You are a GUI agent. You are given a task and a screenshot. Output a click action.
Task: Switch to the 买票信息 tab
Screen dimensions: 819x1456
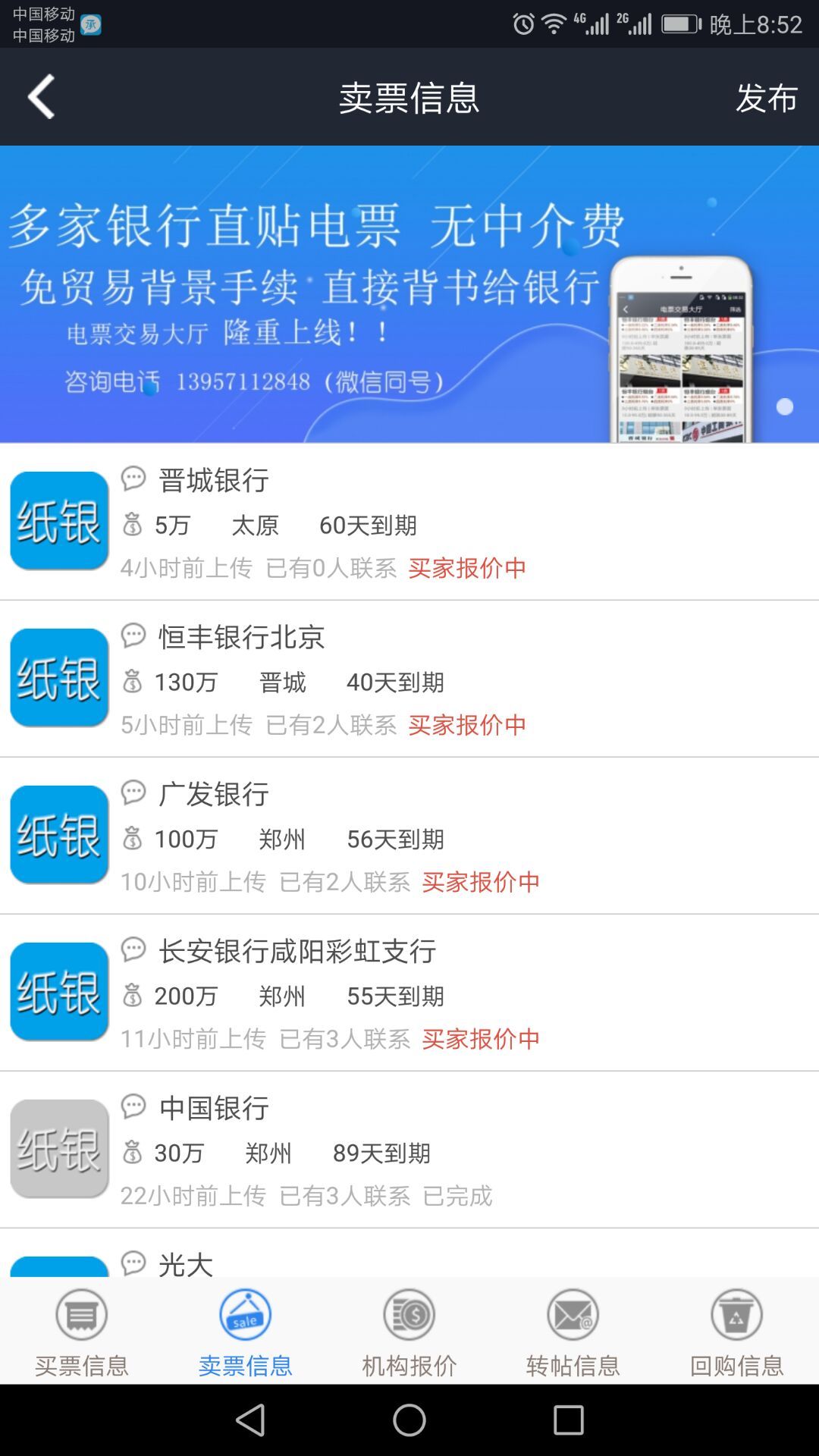coord(82,1332)
